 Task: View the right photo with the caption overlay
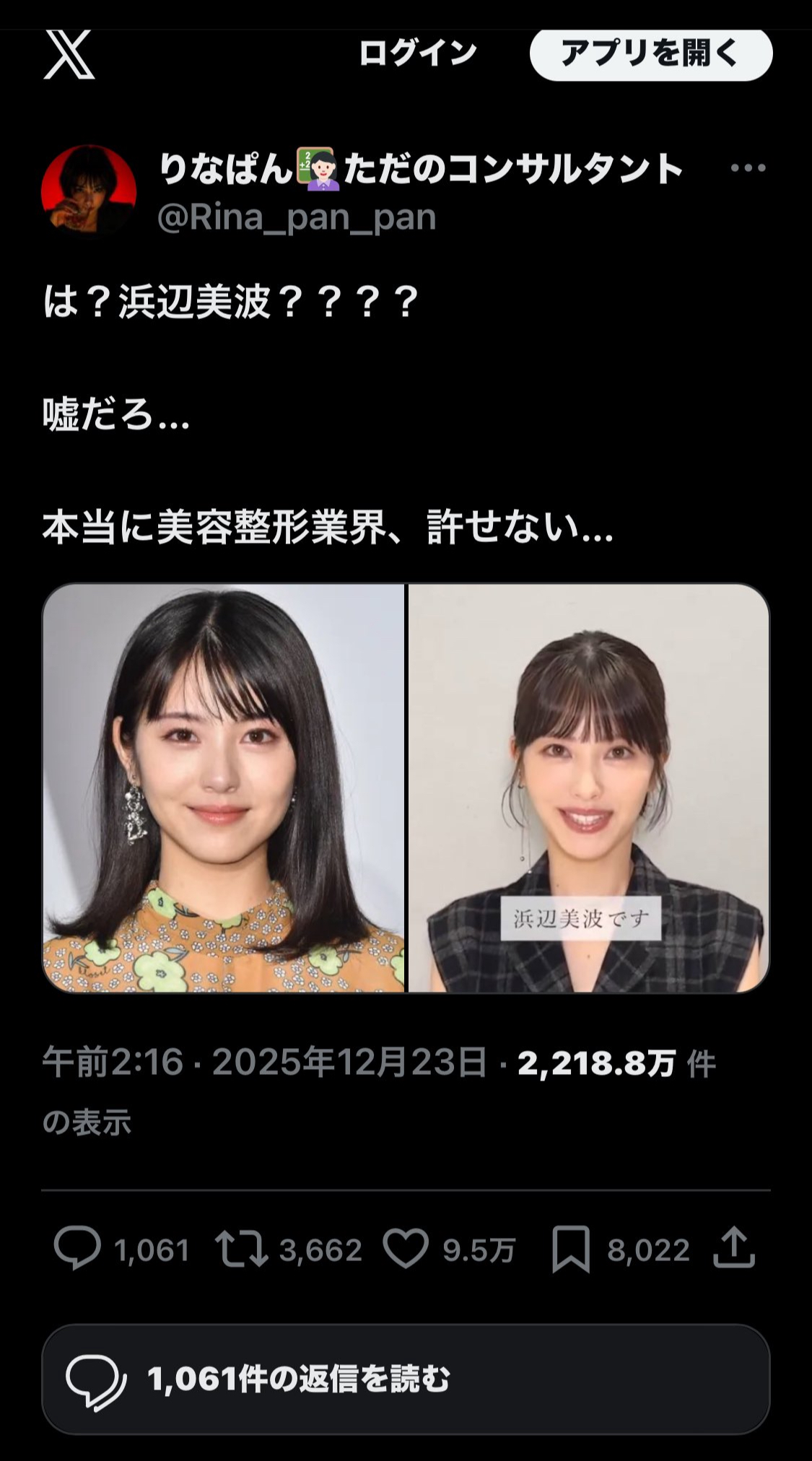[588, 788]
